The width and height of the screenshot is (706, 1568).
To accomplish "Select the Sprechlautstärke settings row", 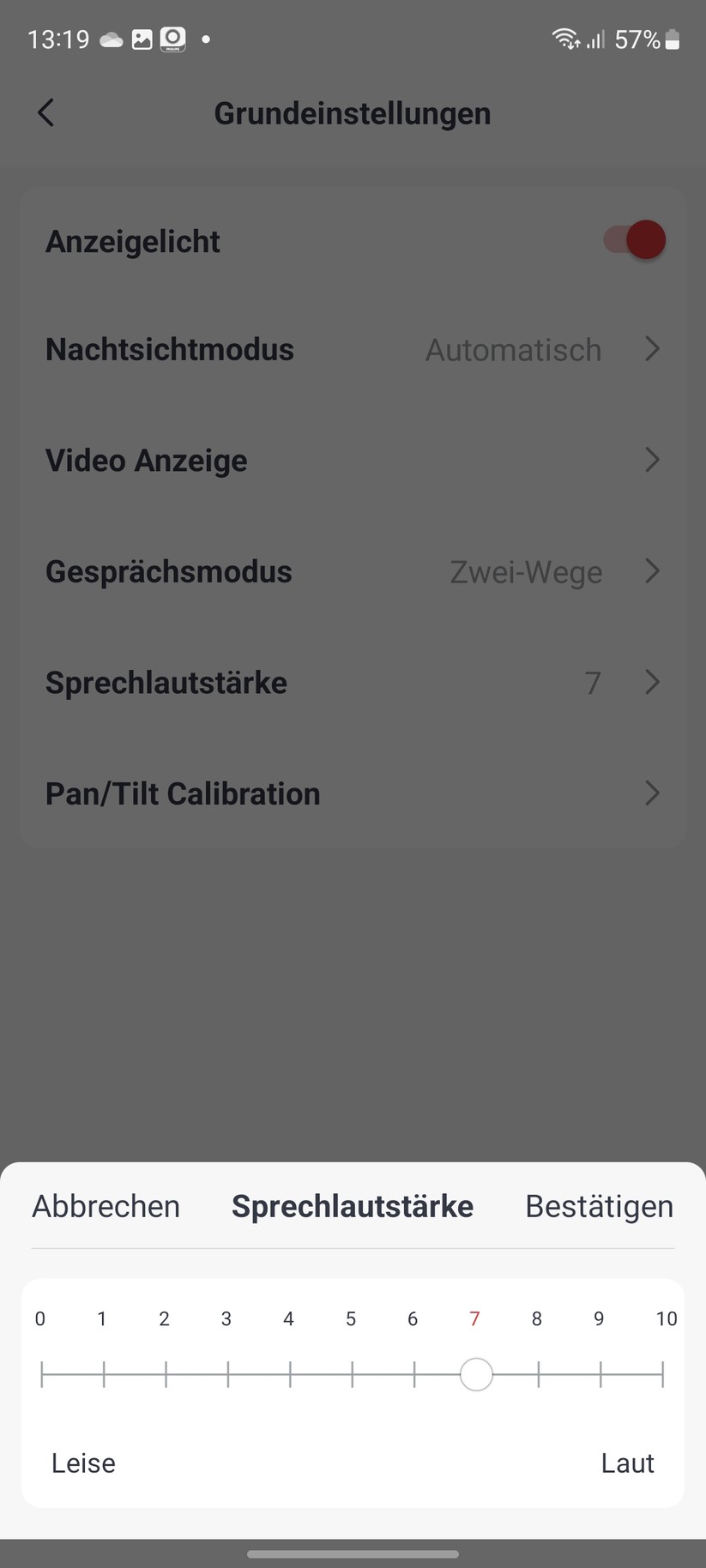I will click(x=353, y=683).
